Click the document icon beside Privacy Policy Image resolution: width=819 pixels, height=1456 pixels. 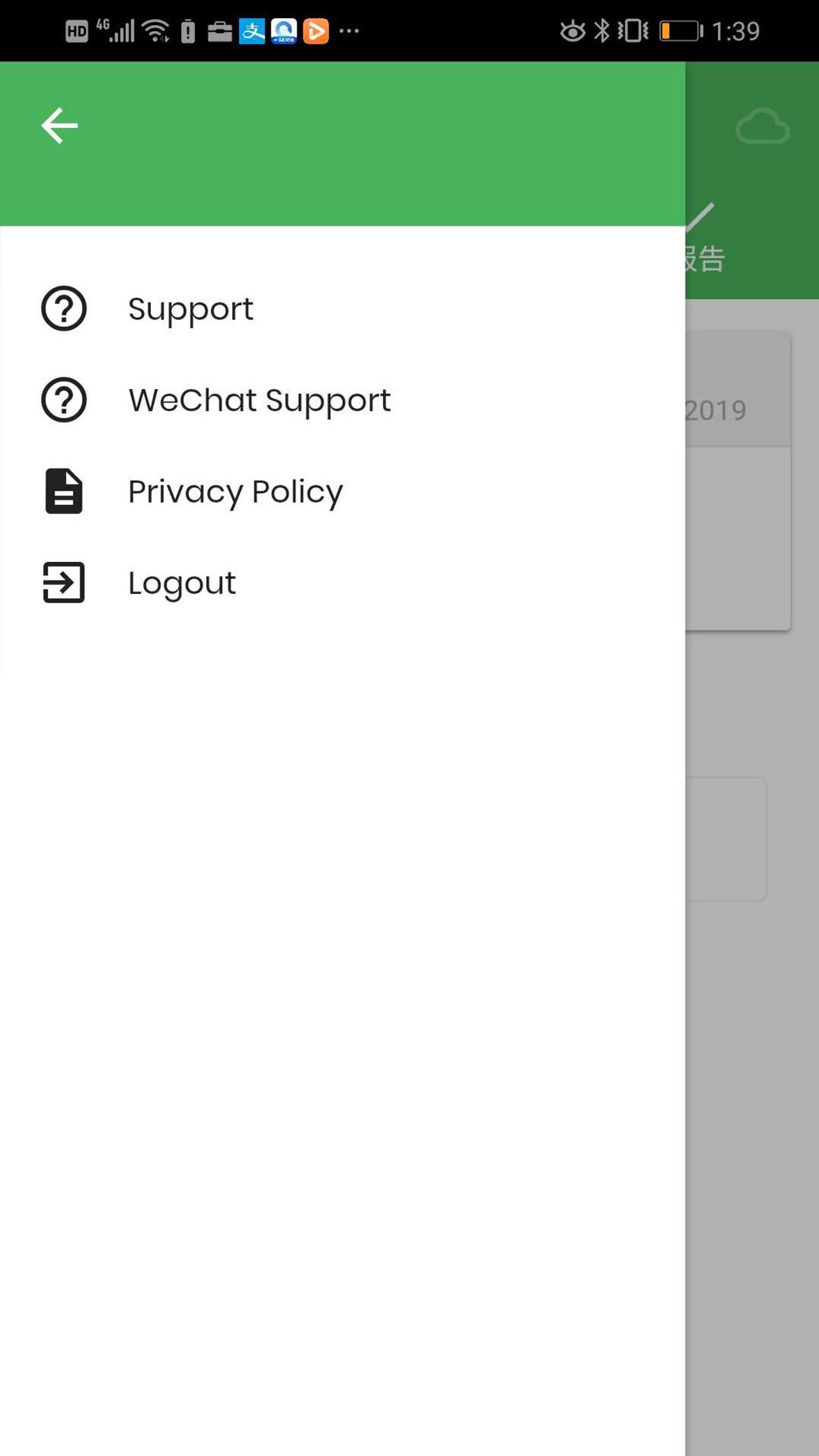pyautogui.click(x=63, y=491)
